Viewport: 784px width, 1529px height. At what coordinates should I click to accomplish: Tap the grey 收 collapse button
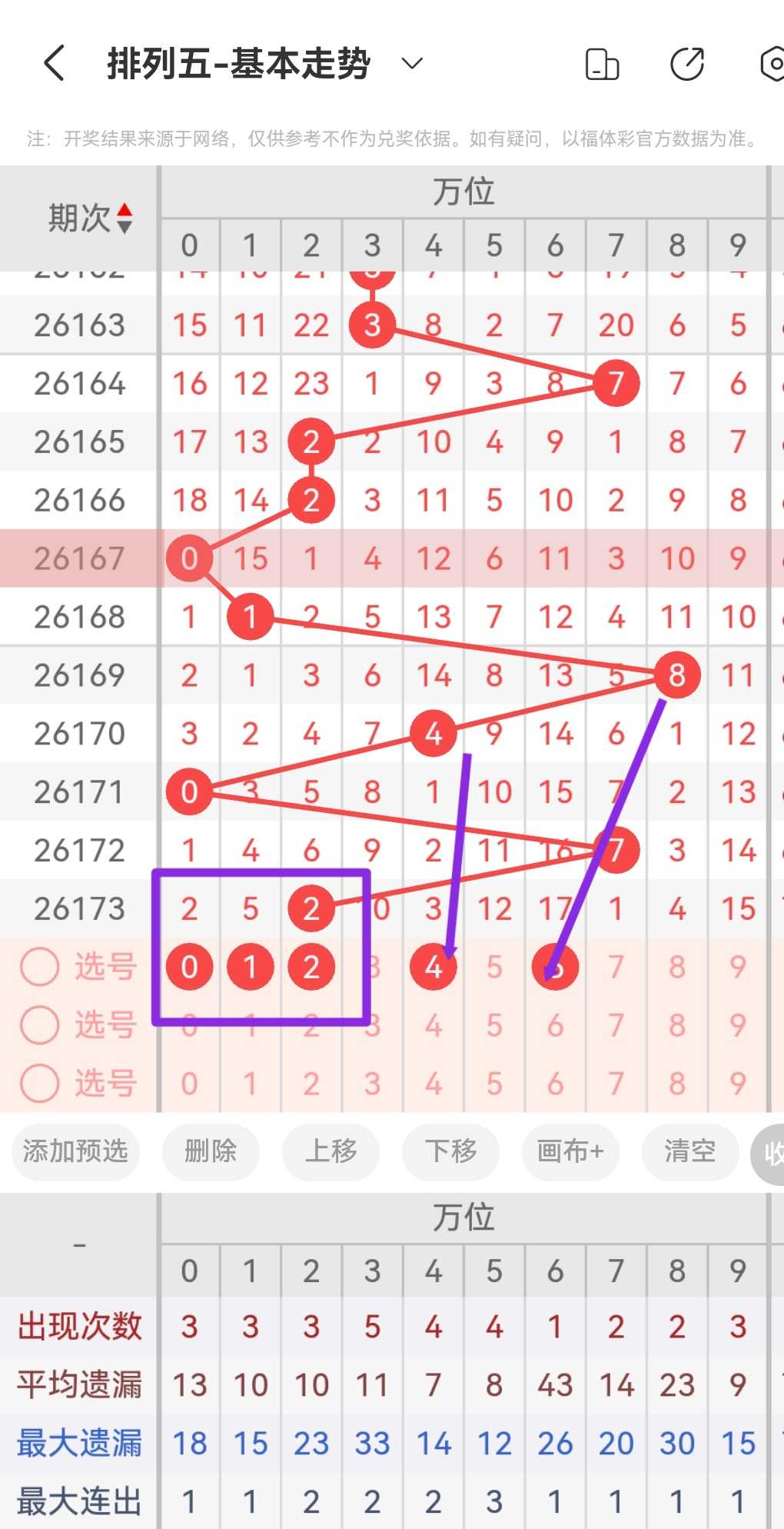tap(769, 1153)
